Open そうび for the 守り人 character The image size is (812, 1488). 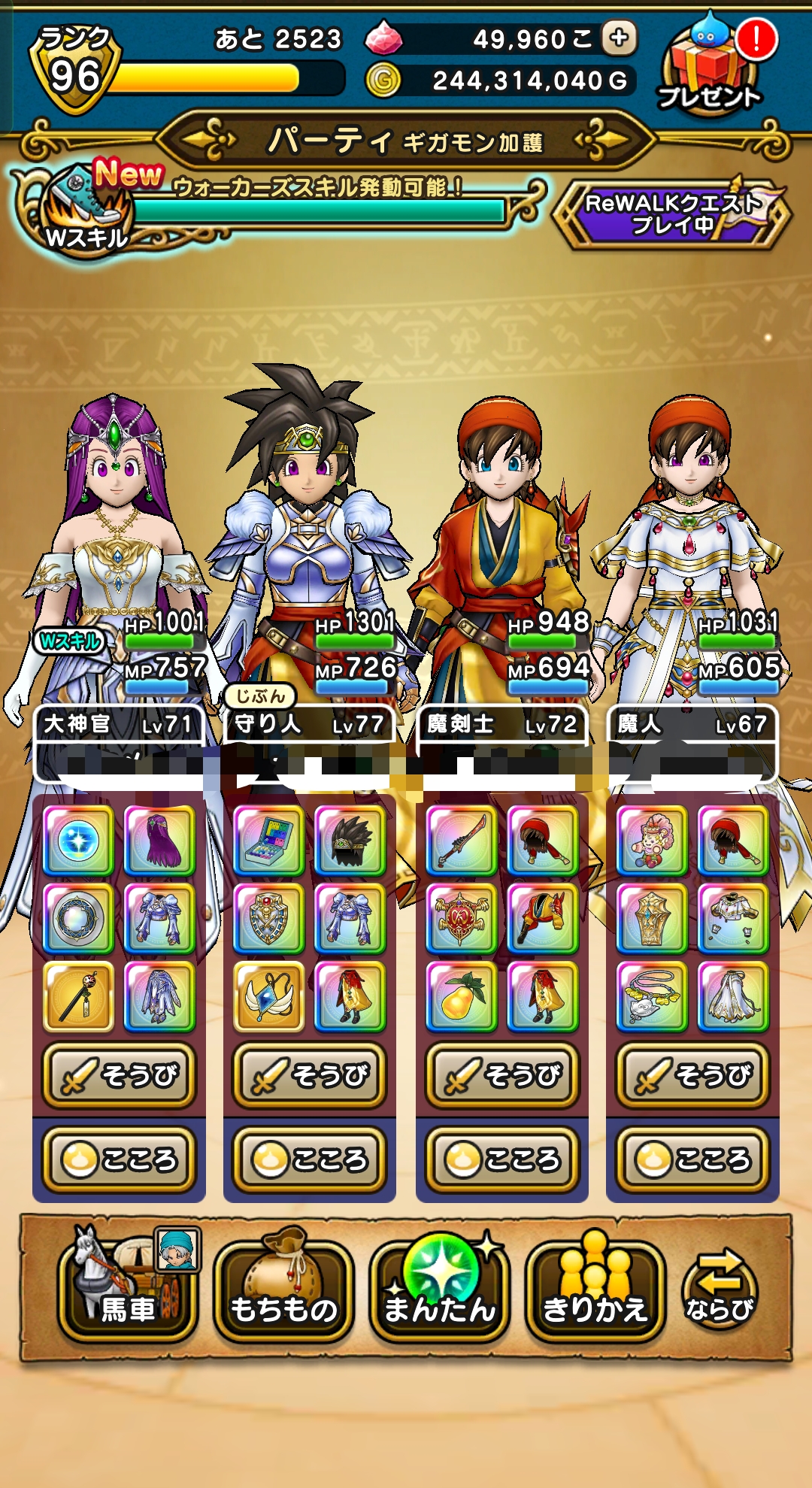point(310,1074)
